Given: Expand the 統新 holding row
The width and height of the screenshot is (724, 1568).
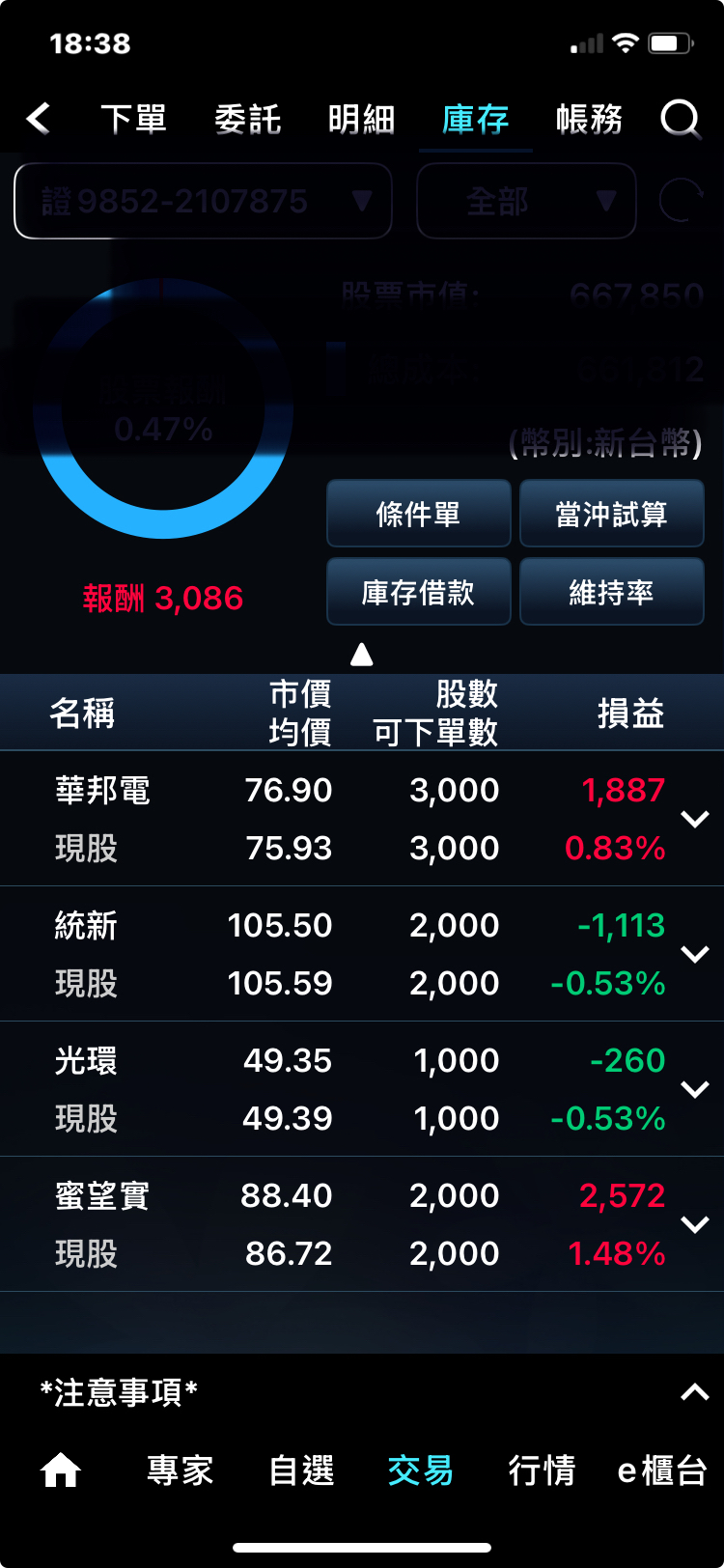Looking at the screenshot, I should pyautogui.click(x=695, y=954).
